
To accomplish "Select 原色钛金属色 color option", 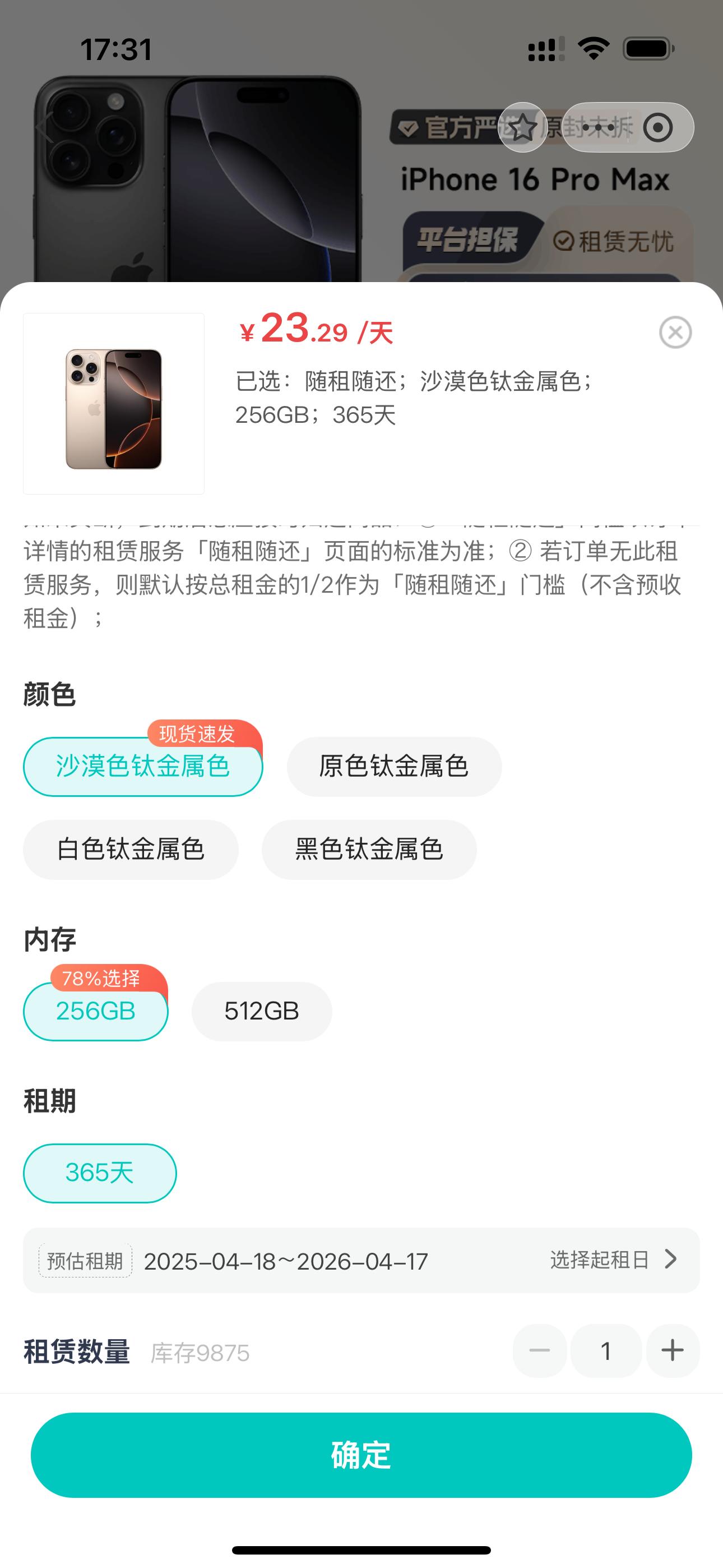I will [394, 767].
